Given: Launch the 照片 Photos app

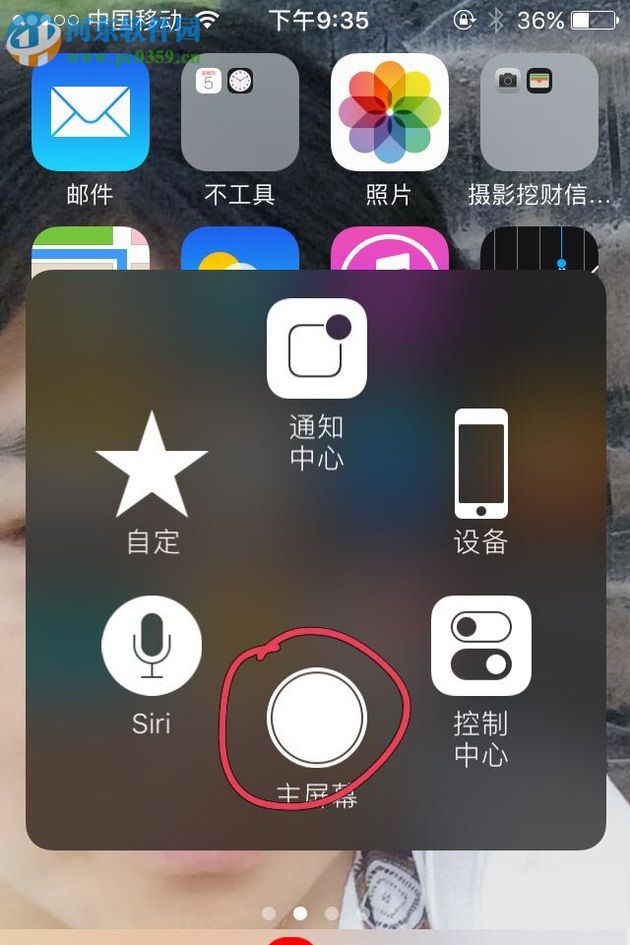Looking at the screenshot, I should tap(389, 113).
